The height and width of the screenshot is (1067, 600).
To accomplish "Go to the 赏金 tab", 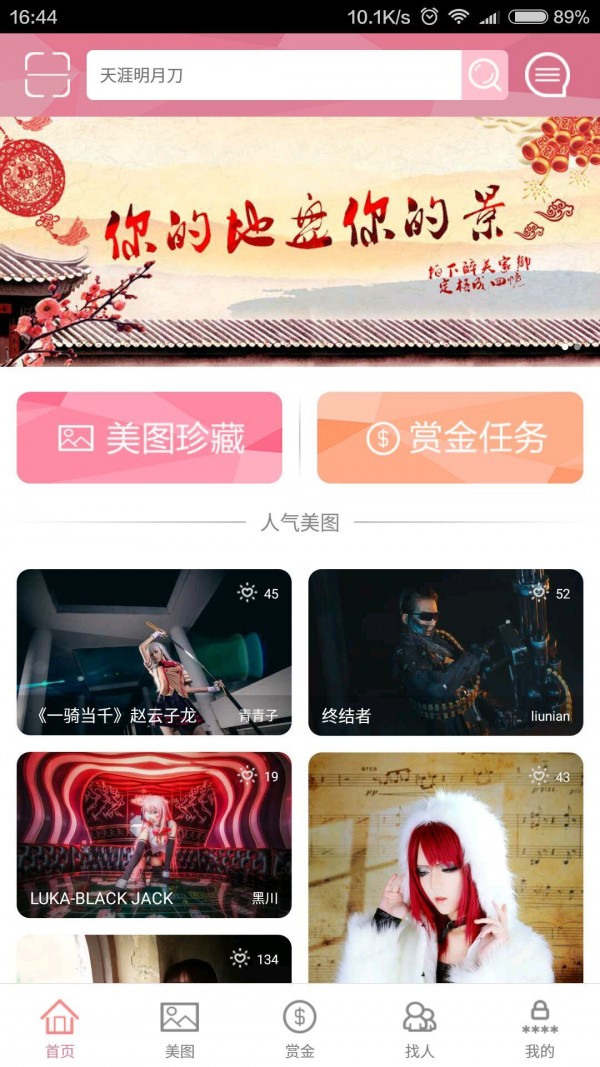I will coord(300,1030).
